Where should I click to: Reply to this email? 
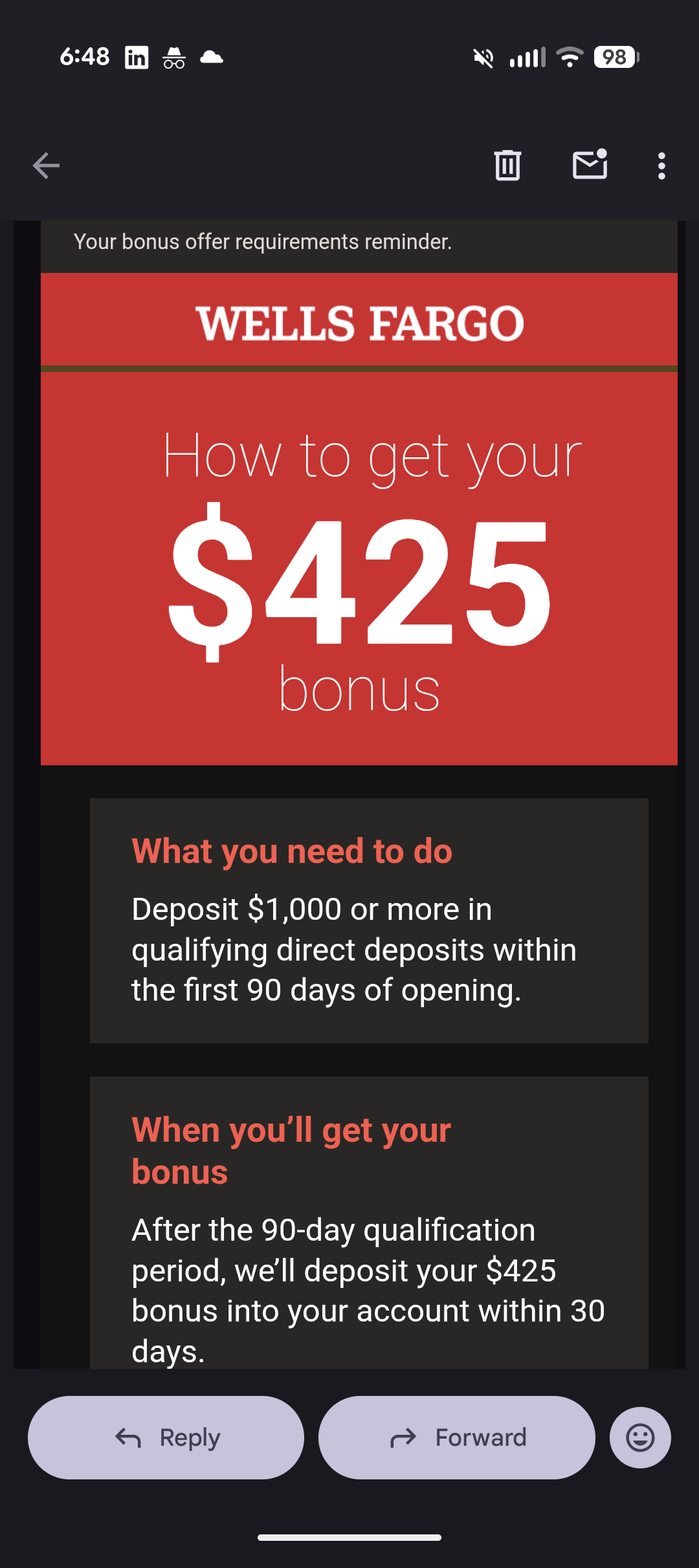pyautogui.click(x=166, y=1437)
